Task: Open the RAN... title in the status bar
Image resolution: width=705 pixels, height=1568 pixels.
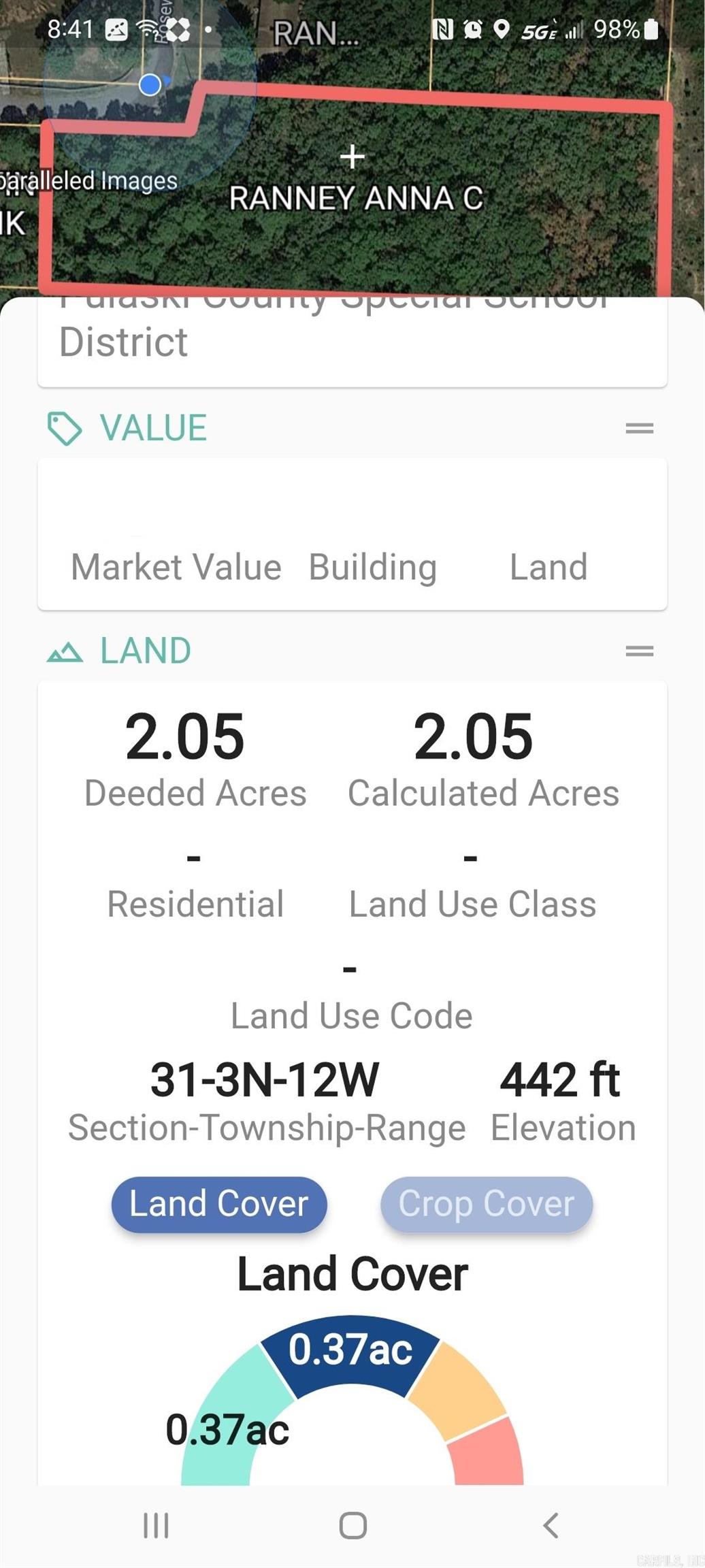Action: 316,32
